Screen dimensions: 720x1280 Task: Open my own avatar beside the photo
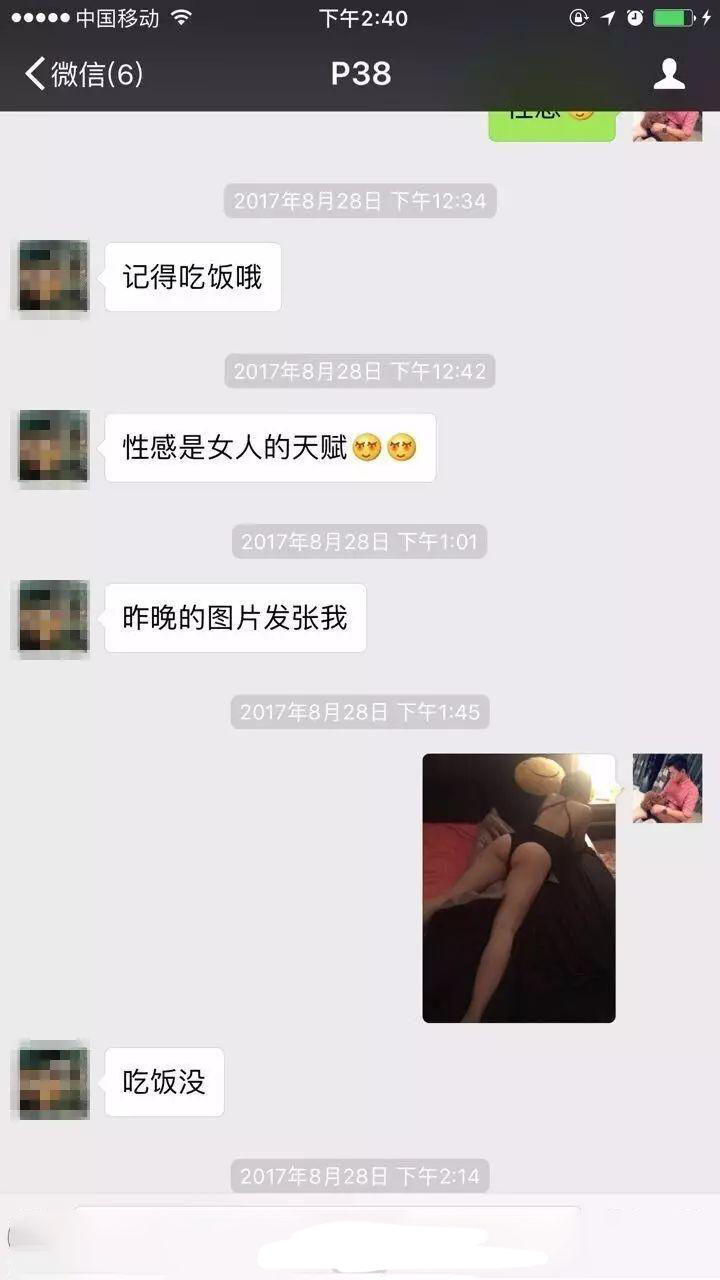[667, 788]
